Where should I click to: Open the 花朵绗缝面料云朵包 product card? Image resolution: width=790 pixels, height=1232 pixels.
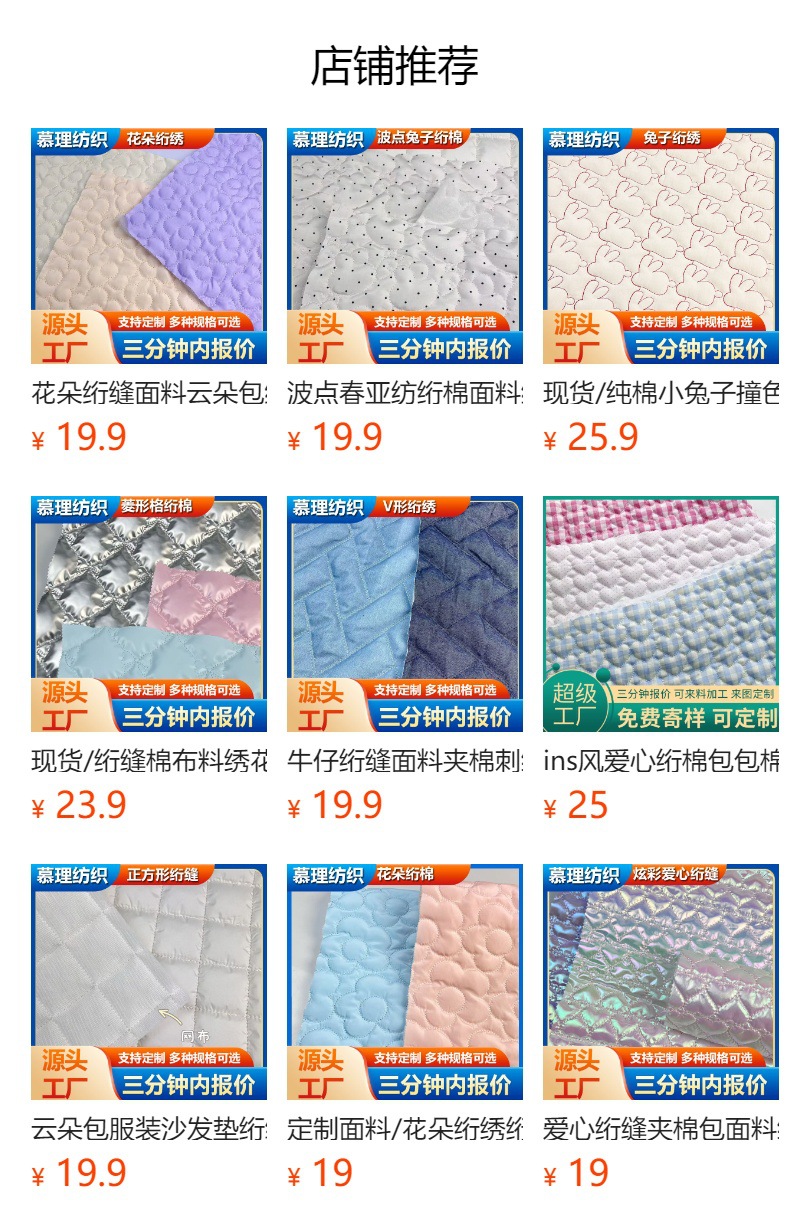[149, 246]
